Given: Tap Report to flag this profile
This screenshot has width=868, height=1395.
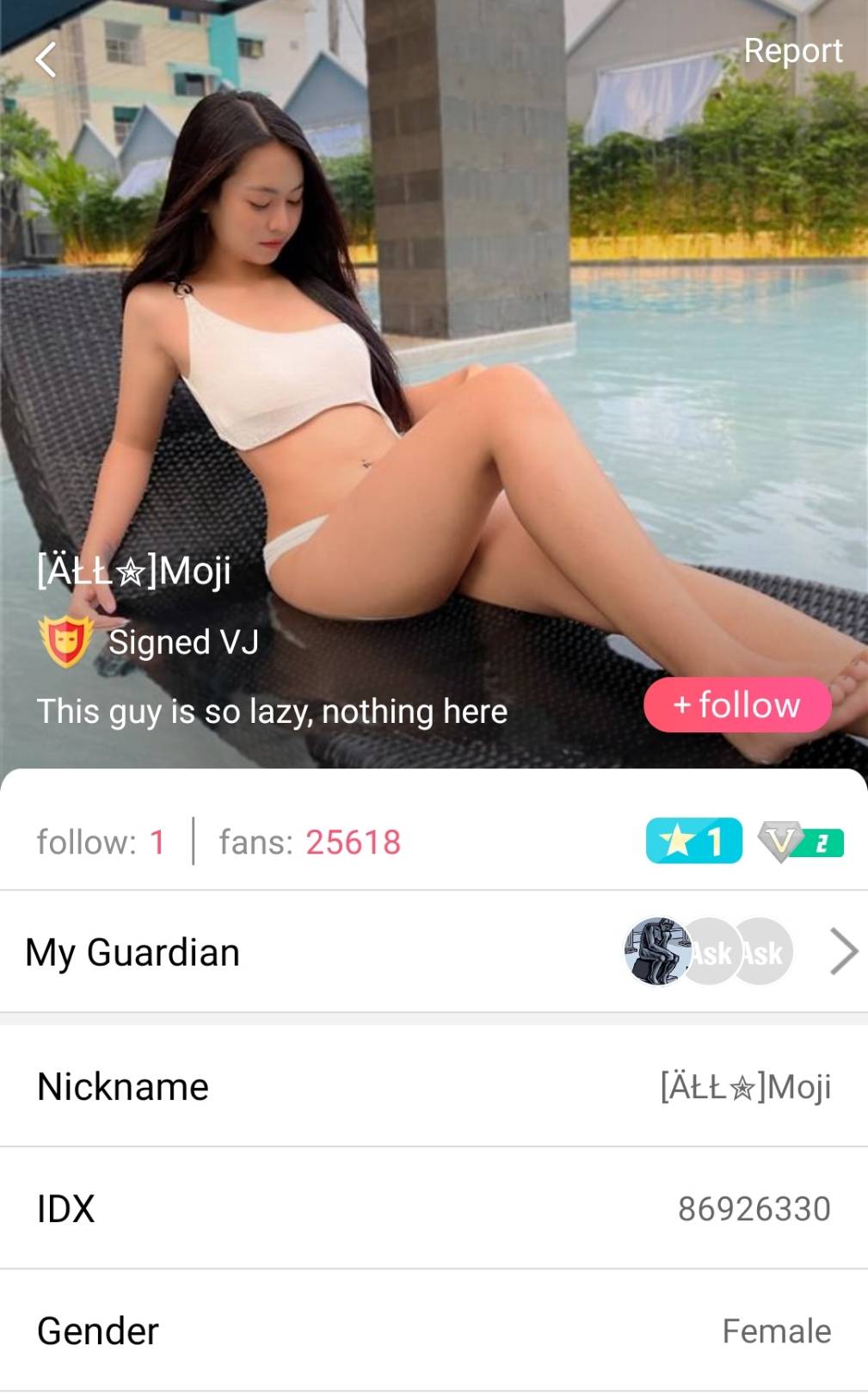Looking at the screenshot, I should point(792,51).
